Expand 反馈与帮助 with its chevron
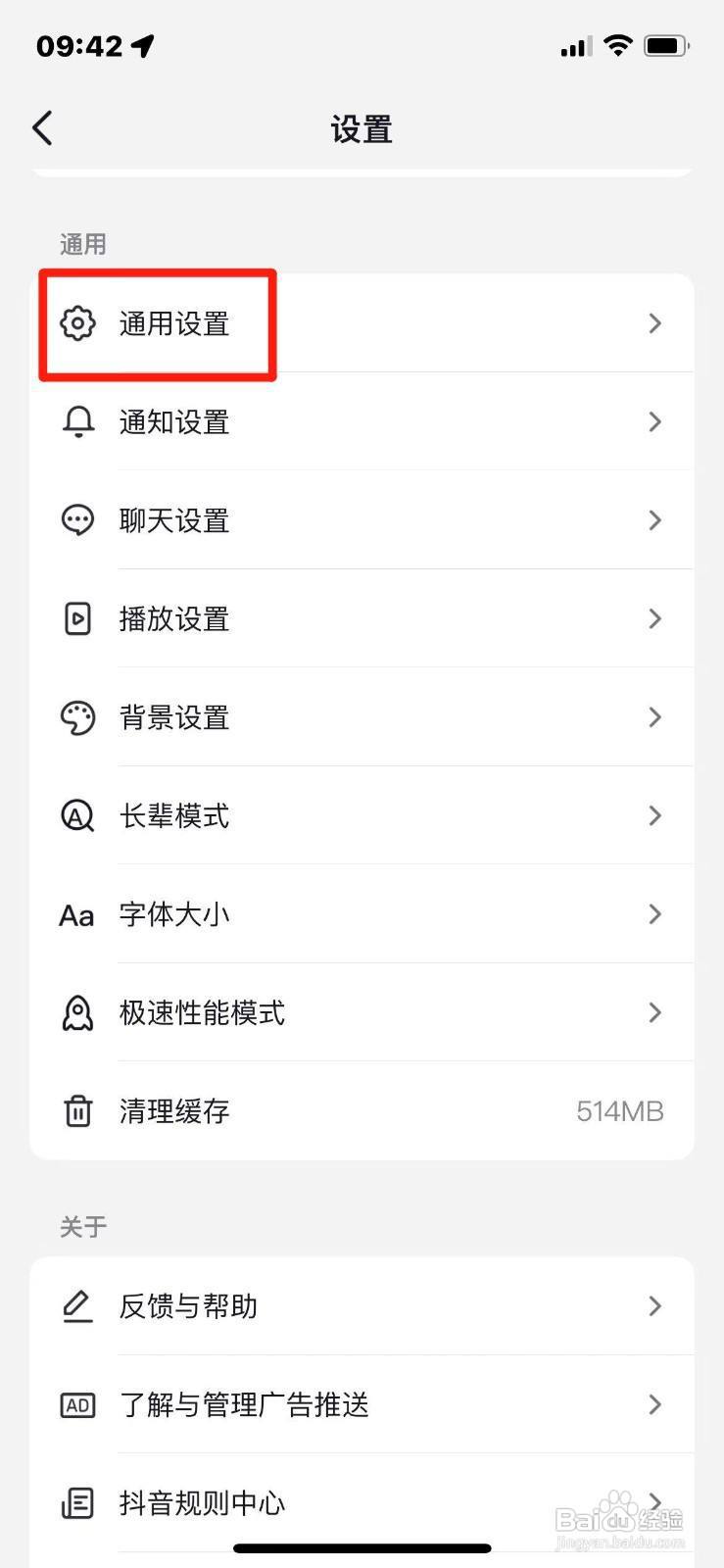 pyautogui.click(x=654, y=1305)
